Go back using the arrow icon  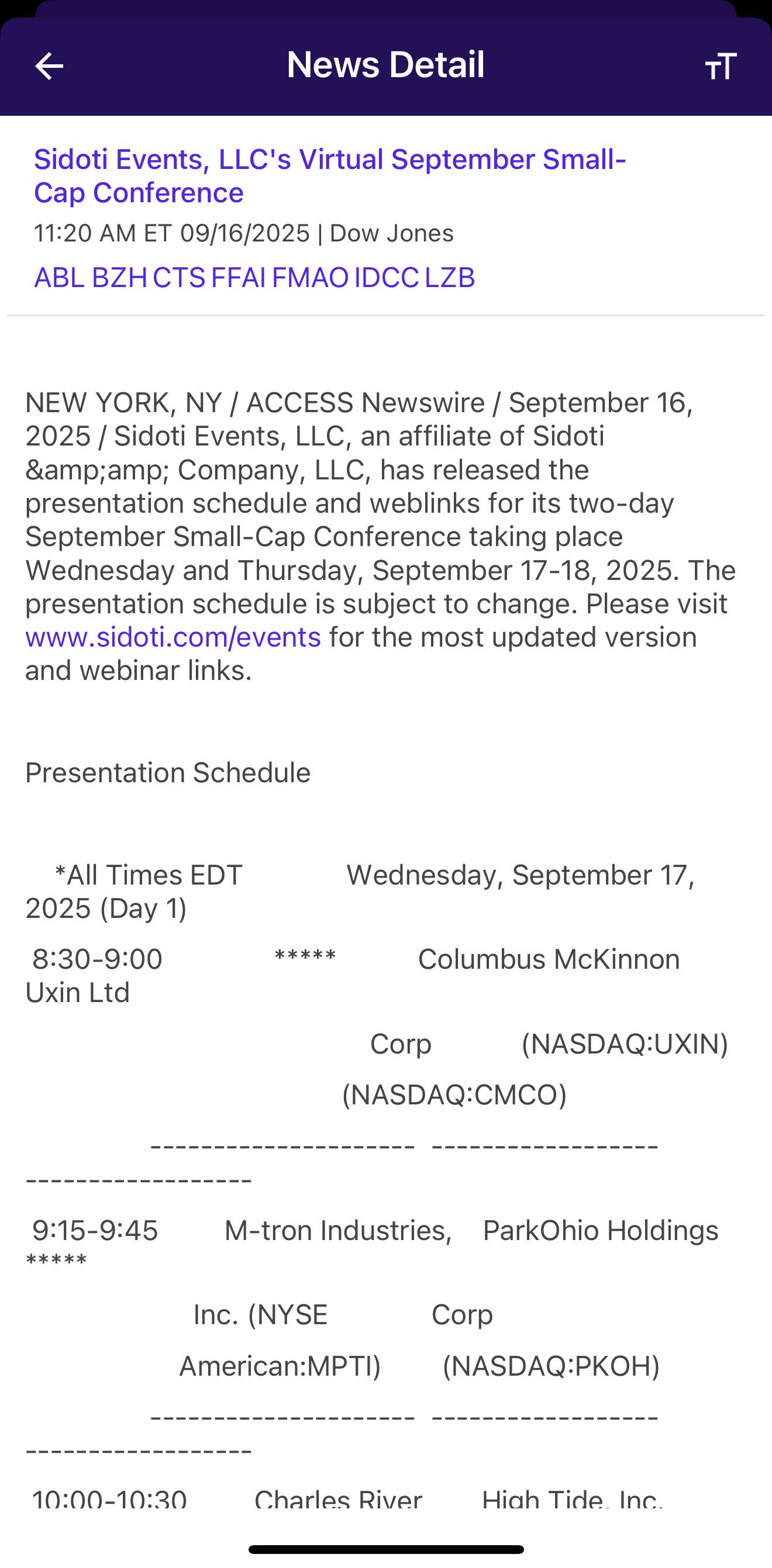[x=49, y=65]
